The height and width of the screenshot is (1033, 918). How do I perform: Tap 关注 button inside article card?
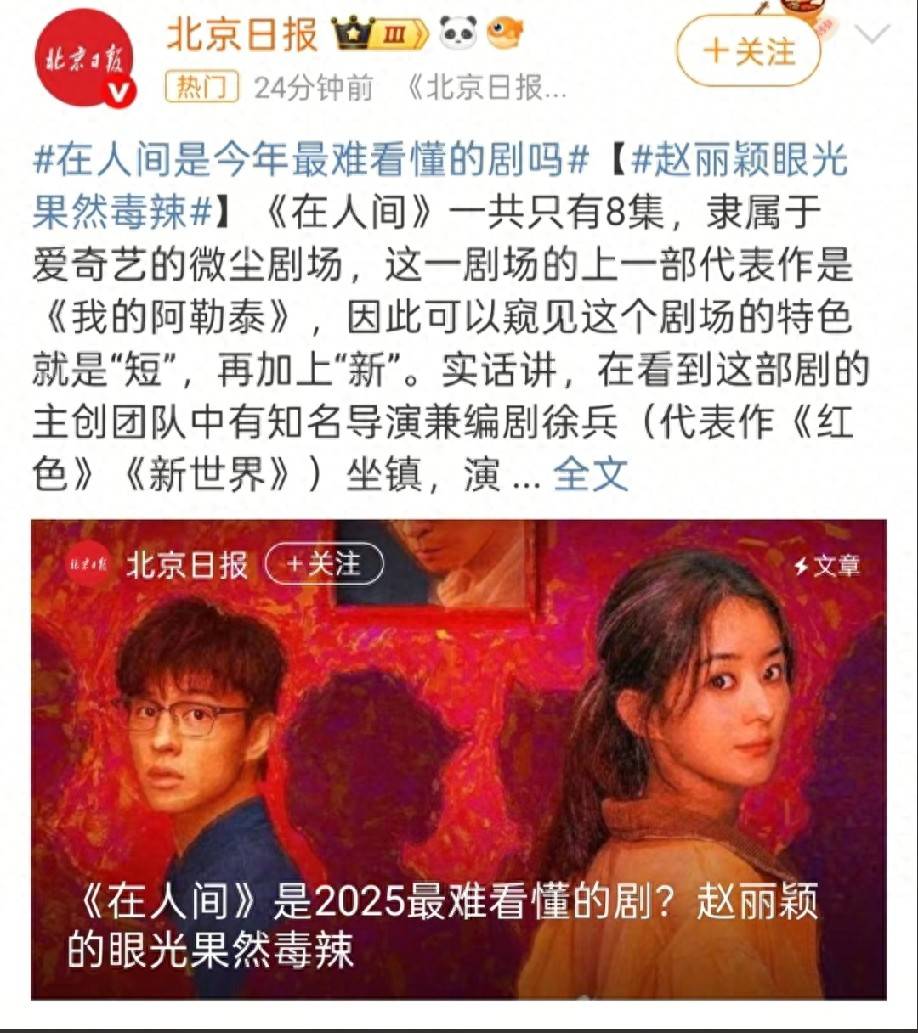(x=324, y=564)
